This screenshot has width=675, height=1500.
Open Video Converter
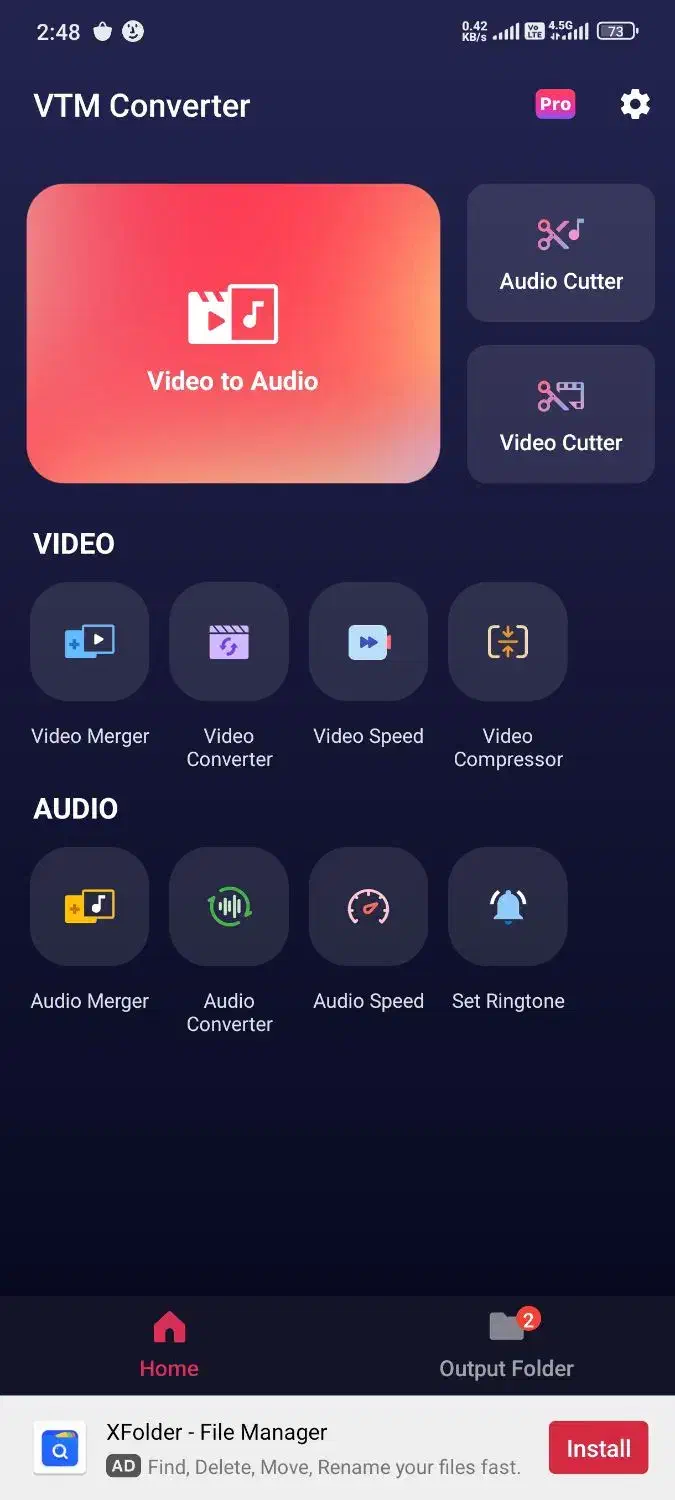click(x=229, y=642)
